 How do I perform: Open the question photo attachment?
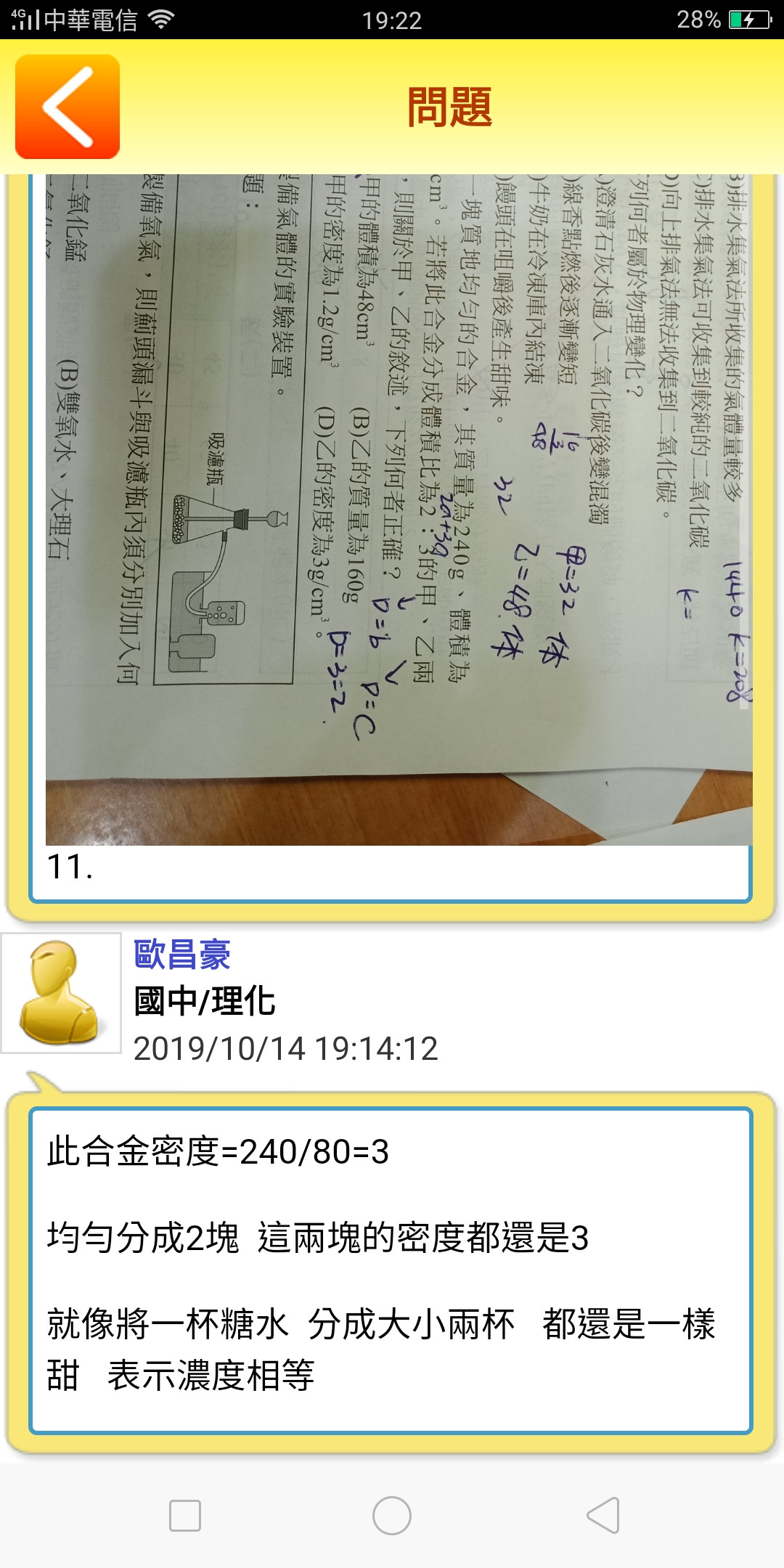[x=399, y=508]
